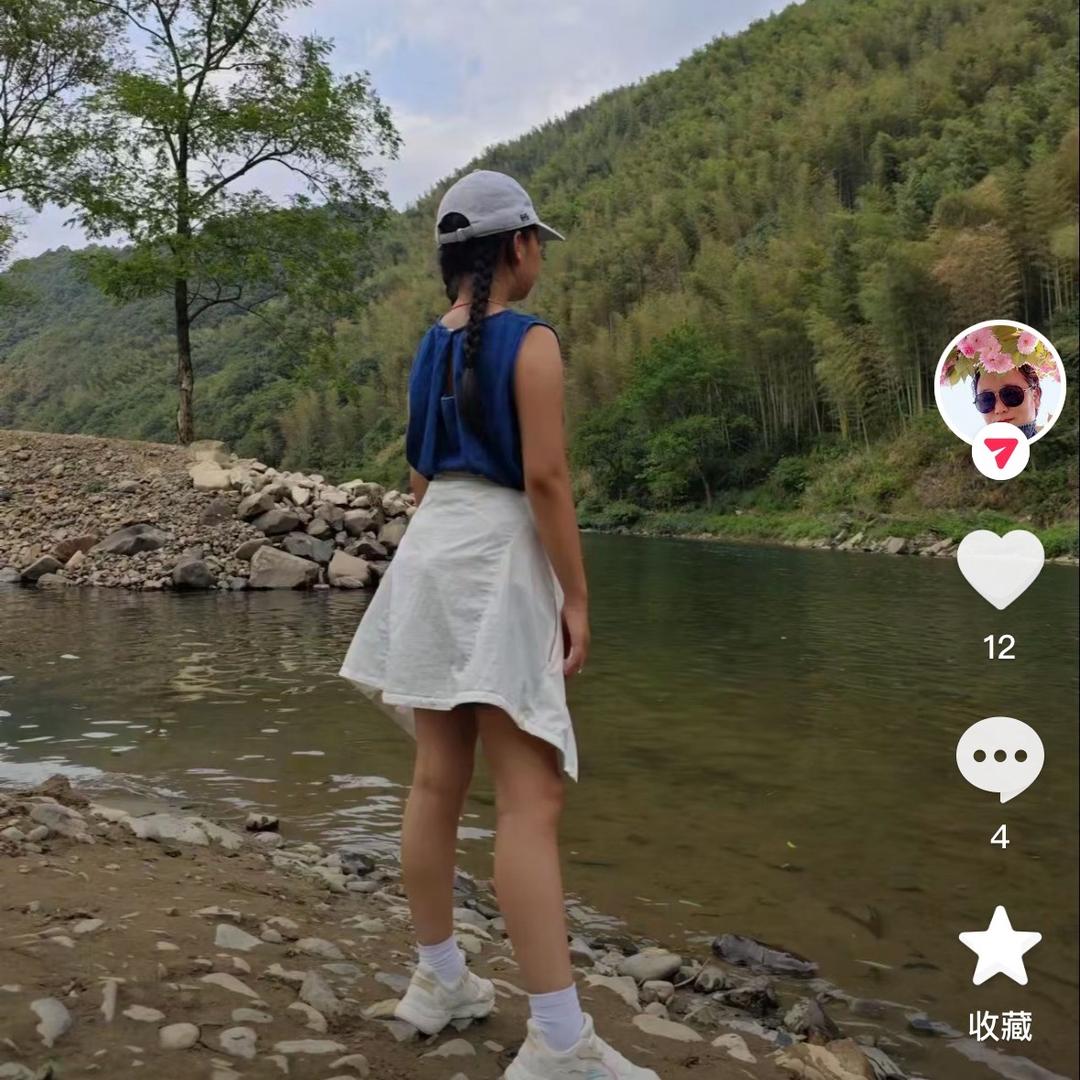
Task: Open the comments speech bubble
Action: coord(1000,757)
